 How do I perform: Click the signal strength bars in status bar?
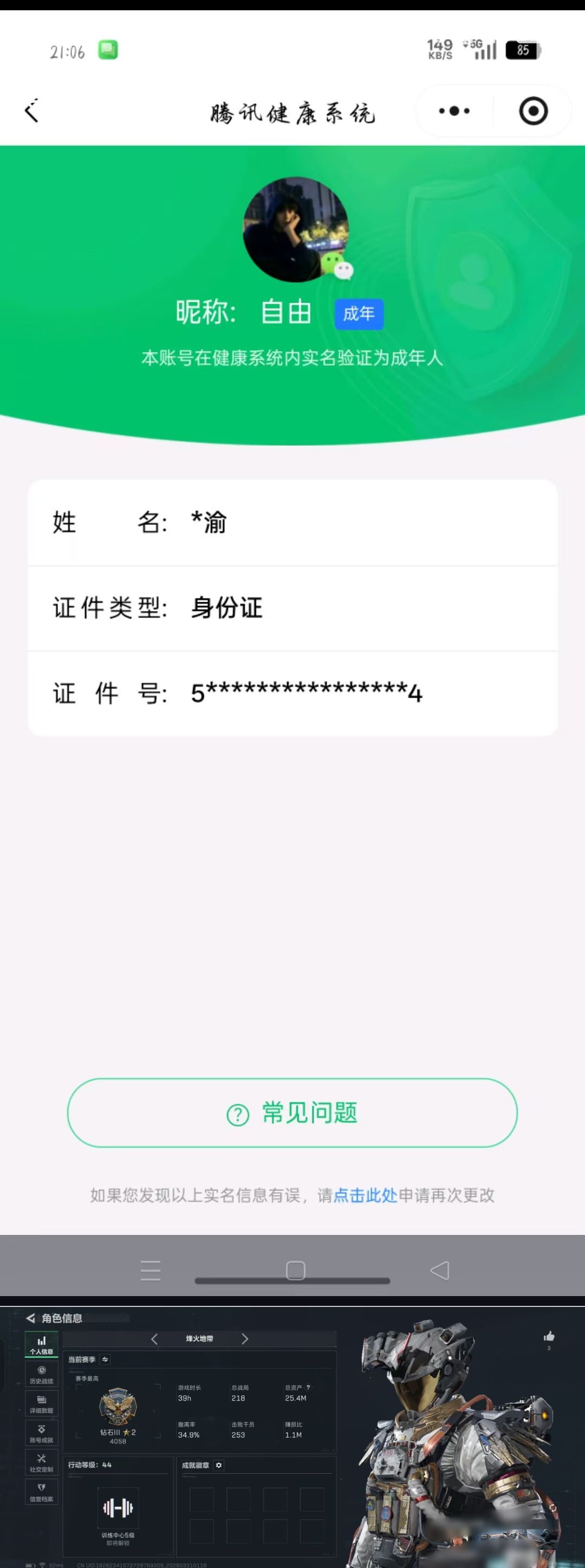coord(485,50)
